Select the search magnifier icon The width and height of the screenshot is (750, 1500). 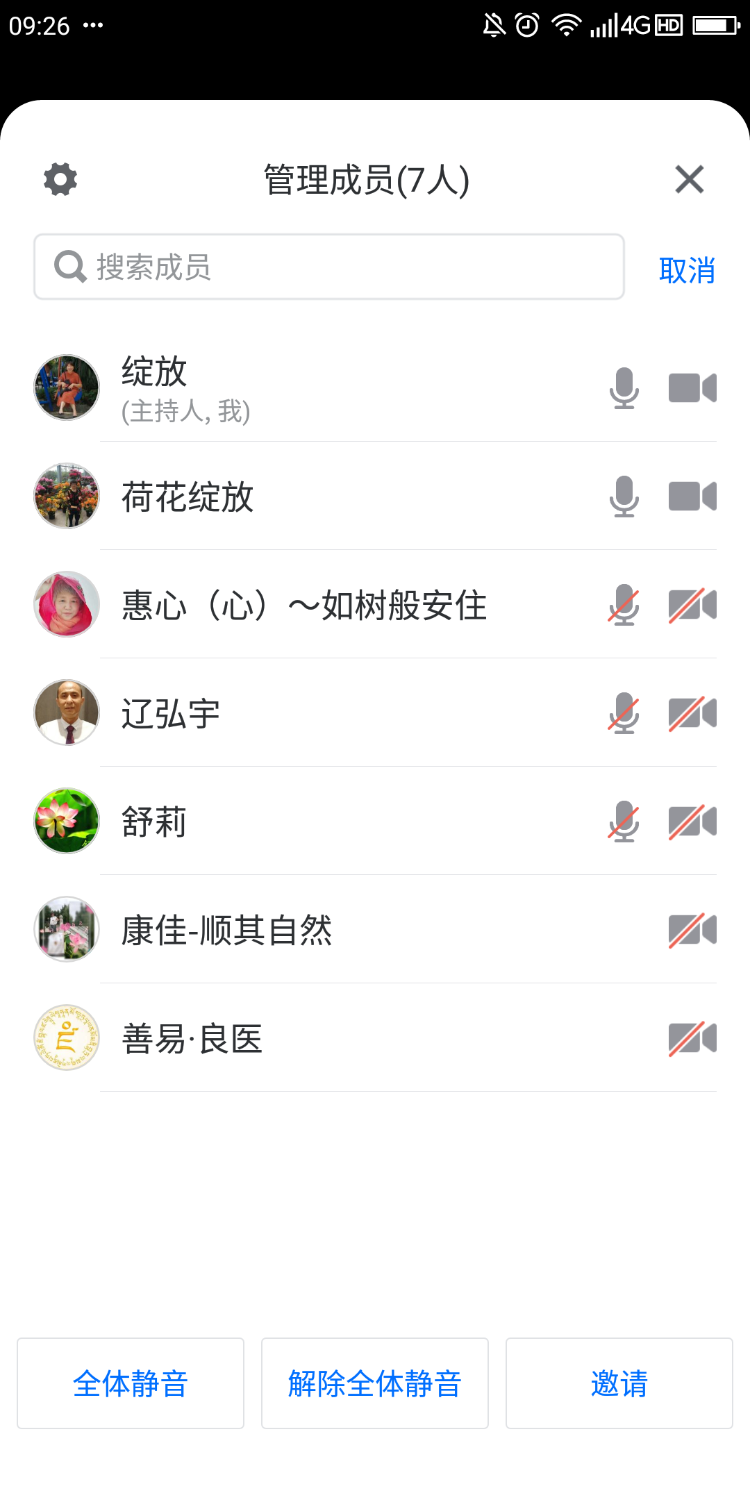pos(68,266)
